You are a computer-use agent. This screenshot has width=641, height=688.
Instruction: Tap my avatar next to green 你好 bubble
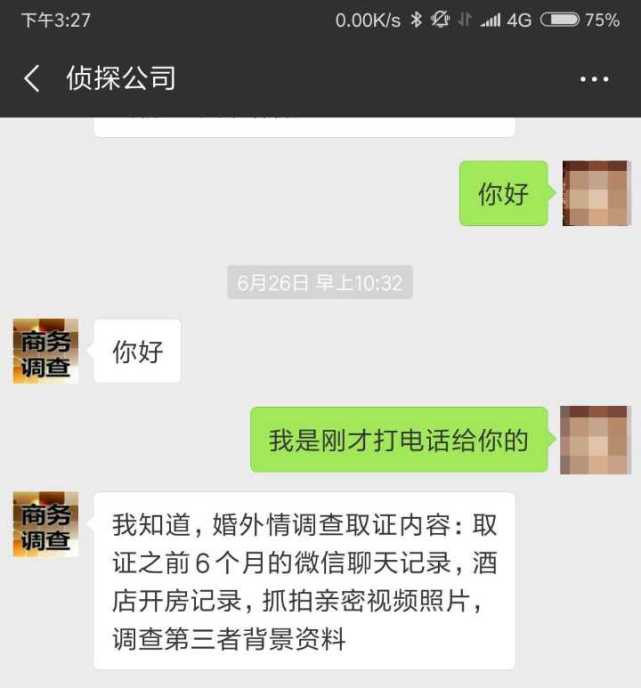point(596,193)
